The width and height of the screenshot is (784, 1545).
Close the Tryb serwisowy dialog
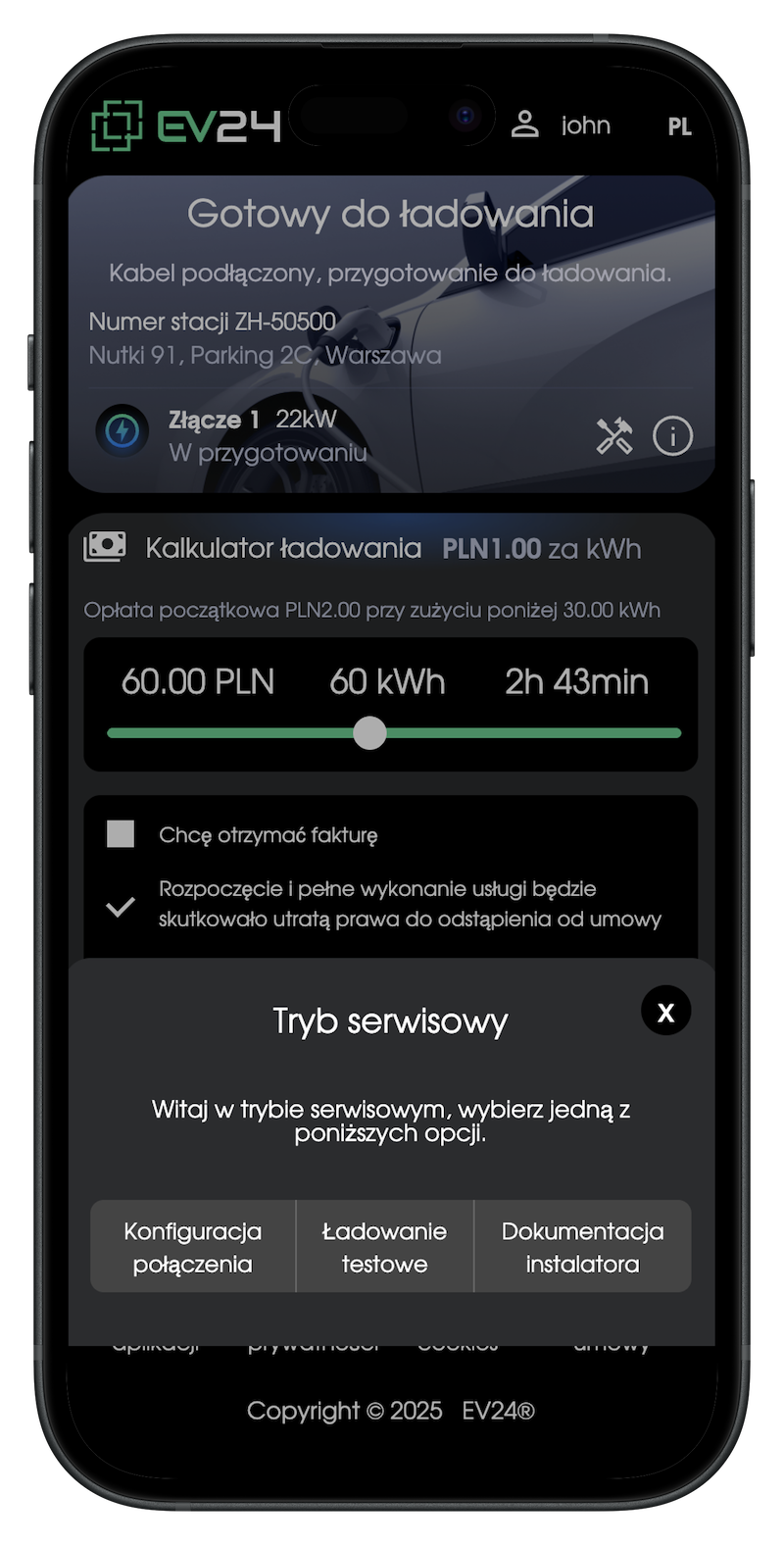pos(665,1011)
